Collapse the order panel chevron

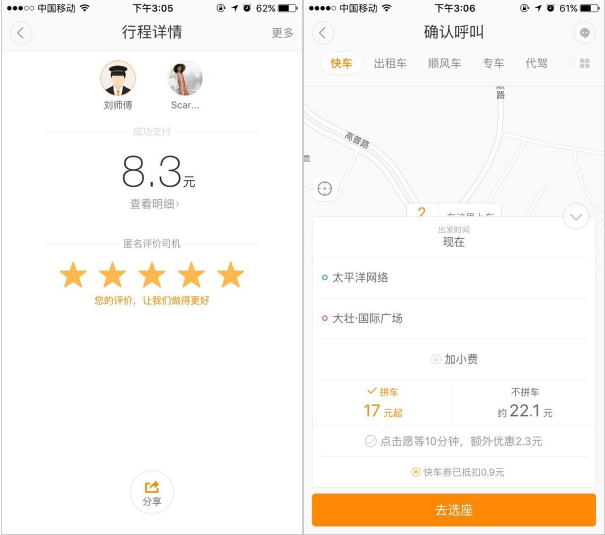[575, 216]
